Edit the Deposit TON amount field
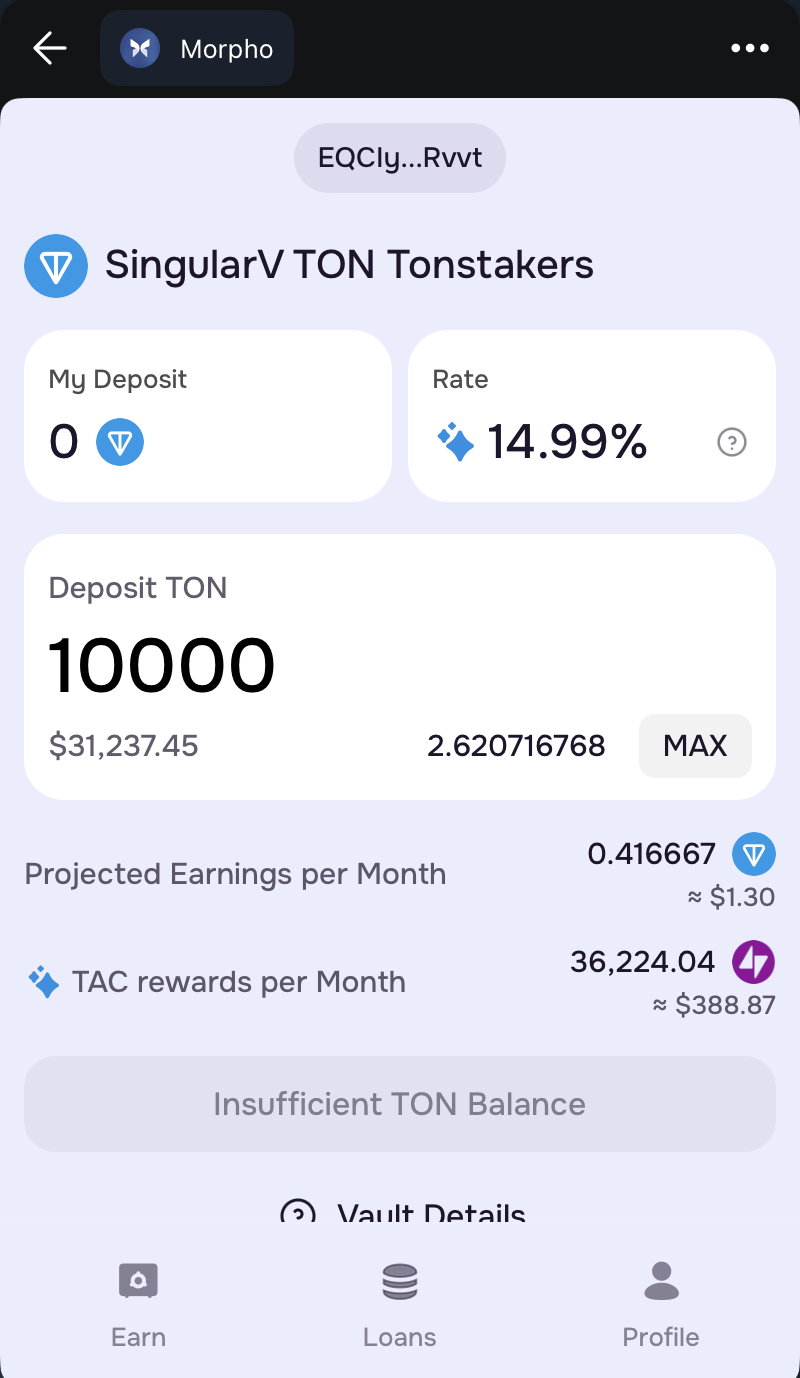Viewport: 800px width, 1378px height. coord(300,667)
